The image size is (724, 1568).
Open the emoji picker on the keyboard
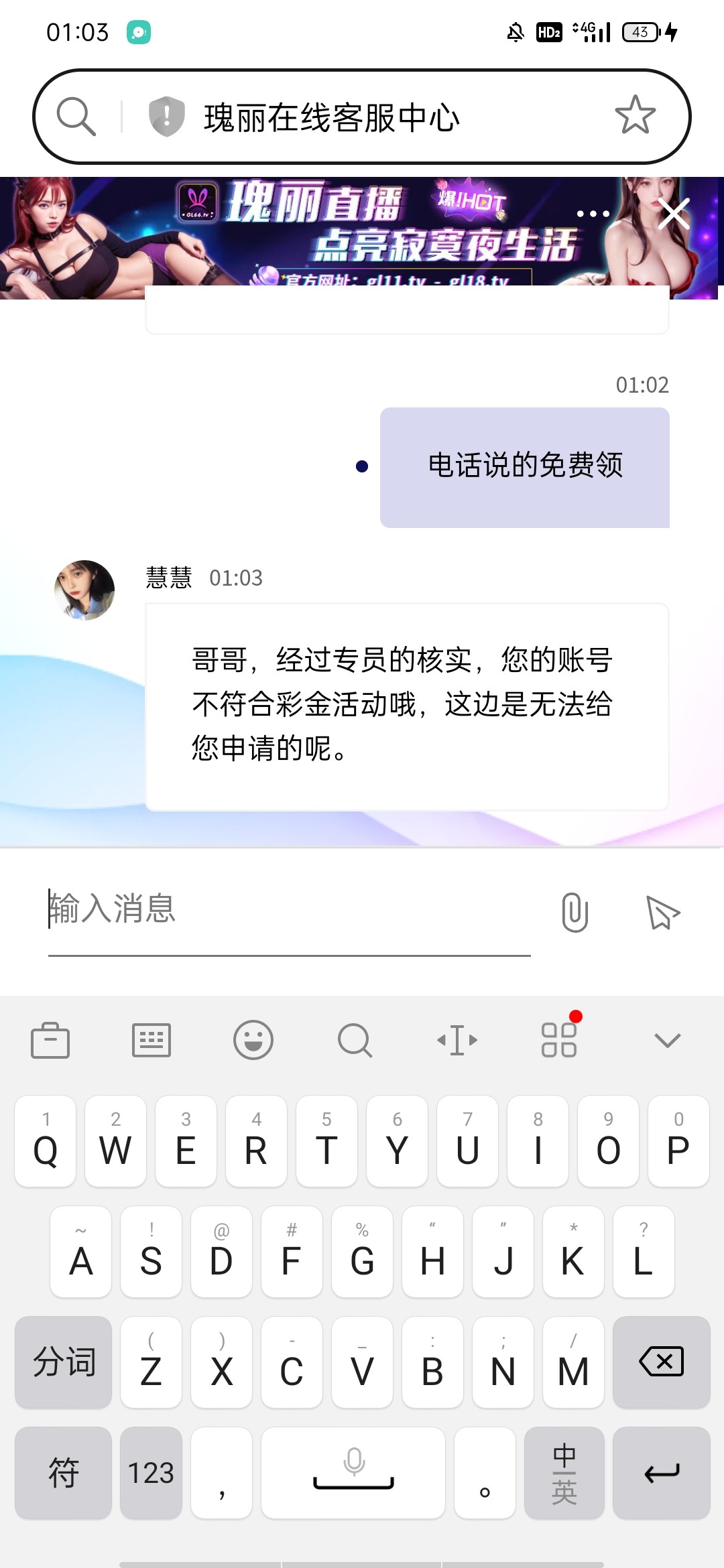(x=253, y=1041)
